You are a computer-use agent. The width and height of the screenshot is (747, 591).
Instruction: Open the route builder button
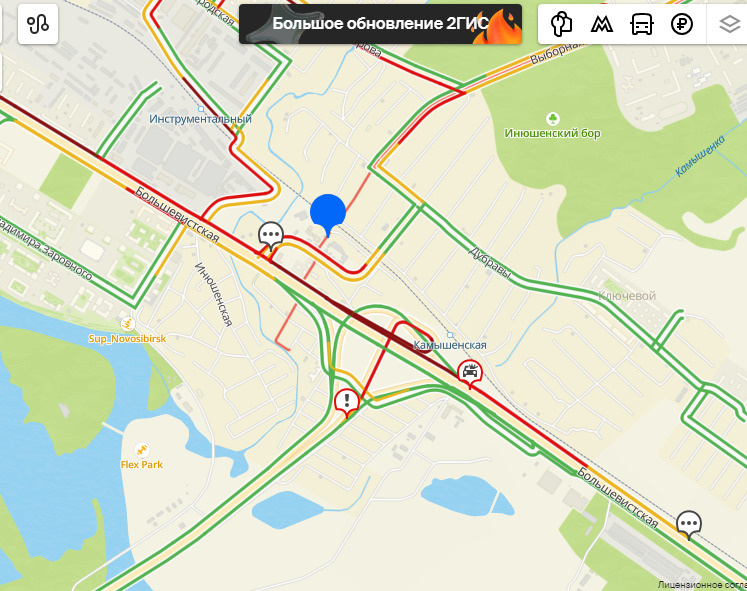[x=38, y=23]
